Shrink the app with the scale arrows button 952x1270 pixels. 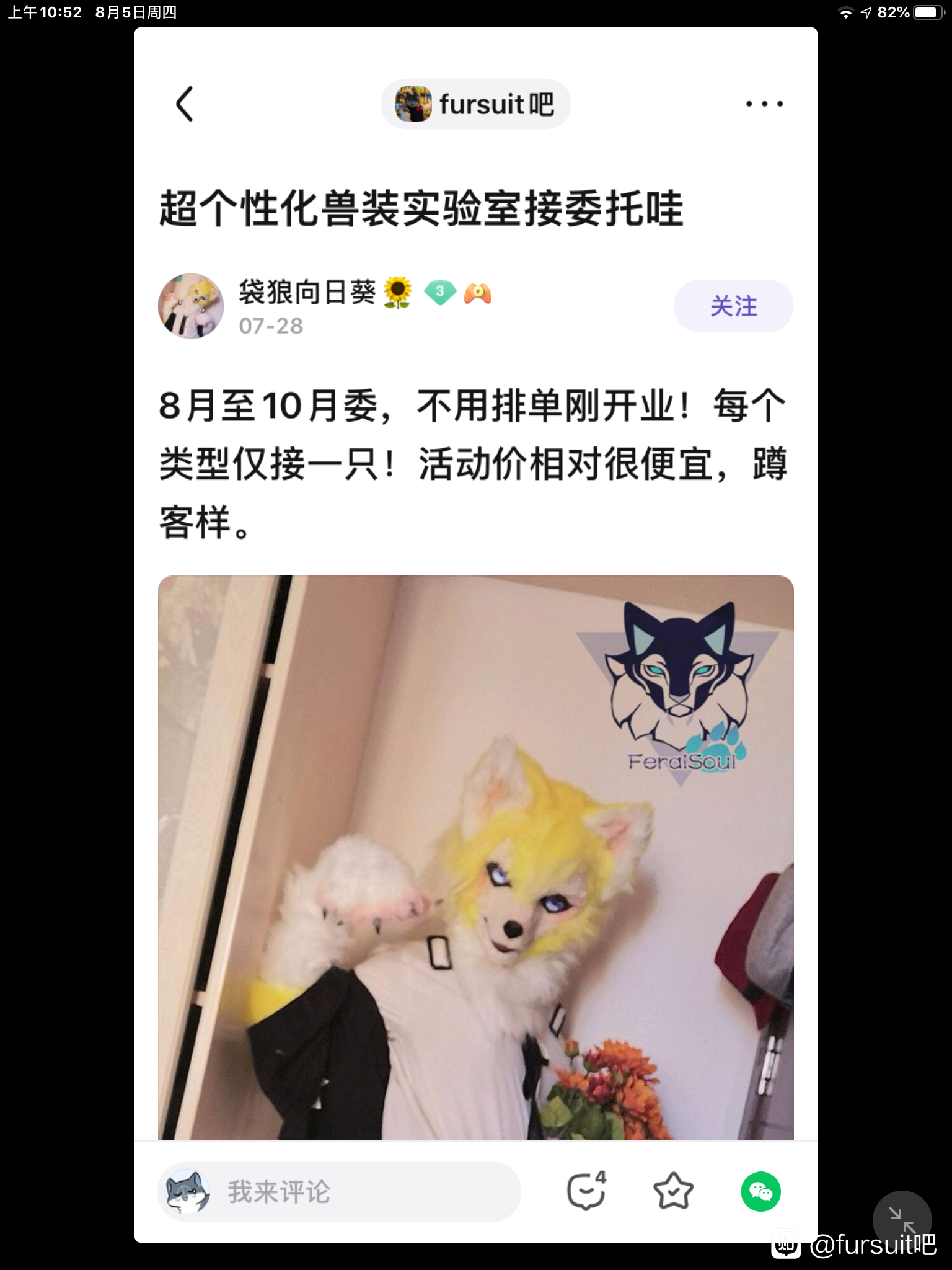pos(901,1220)
